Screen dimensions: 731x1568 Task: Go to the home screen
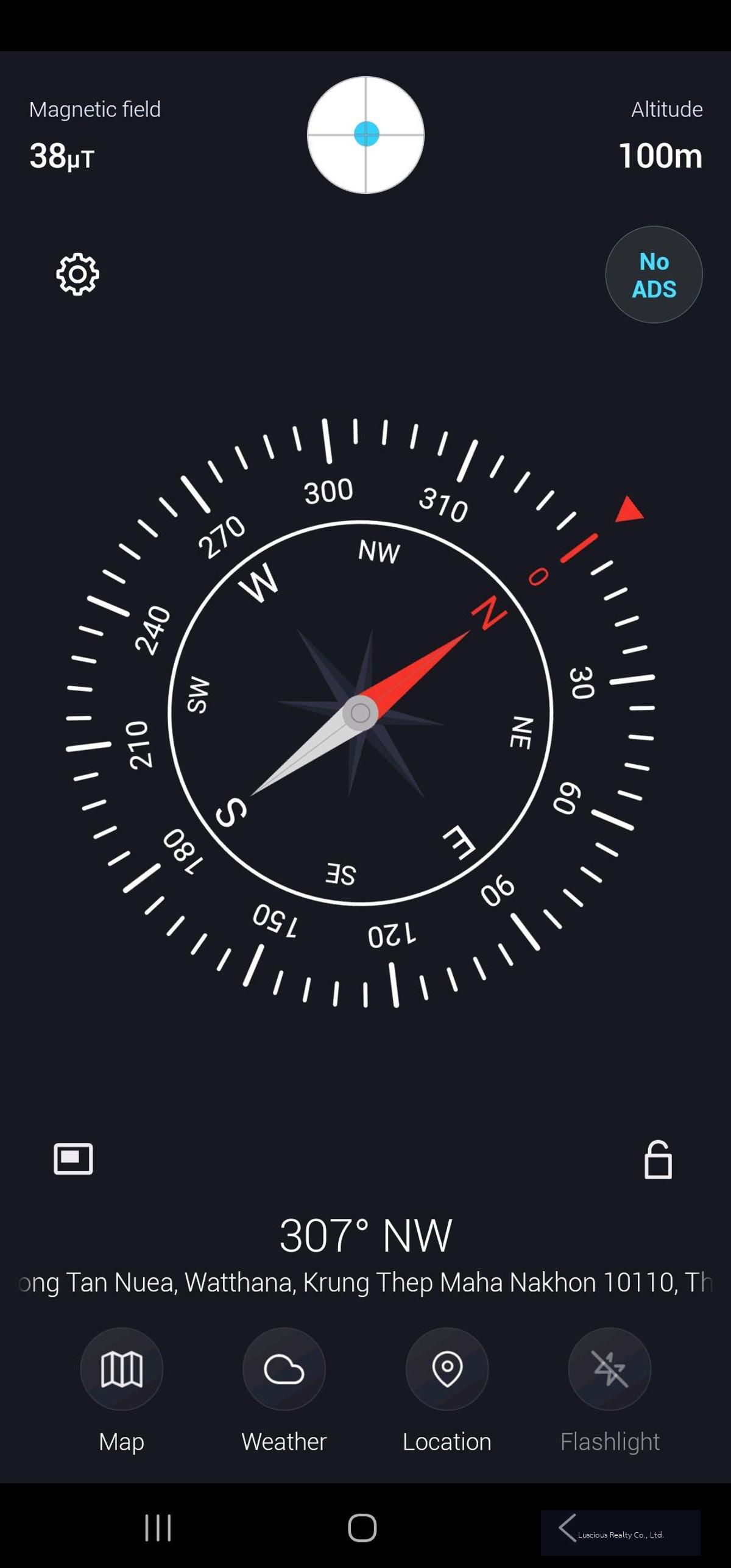(362, 1528)
